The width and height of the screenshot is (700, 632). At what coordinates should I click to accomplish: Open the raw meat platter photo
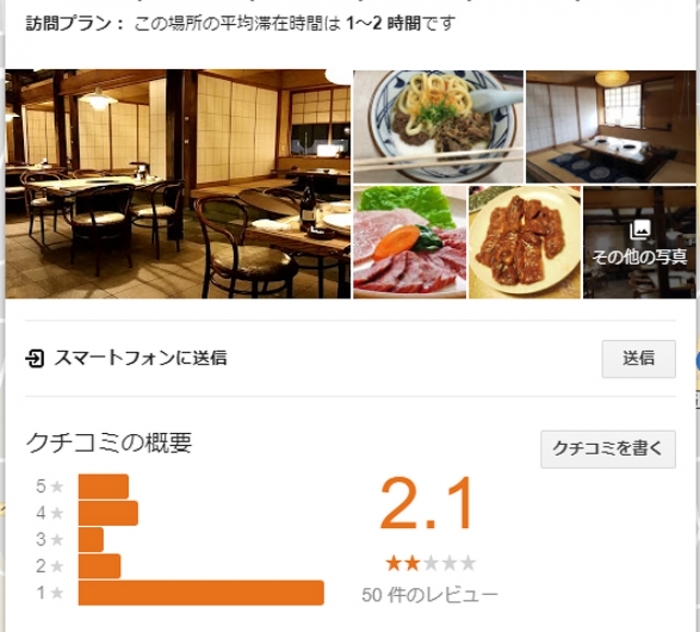(x=410, y=242)
